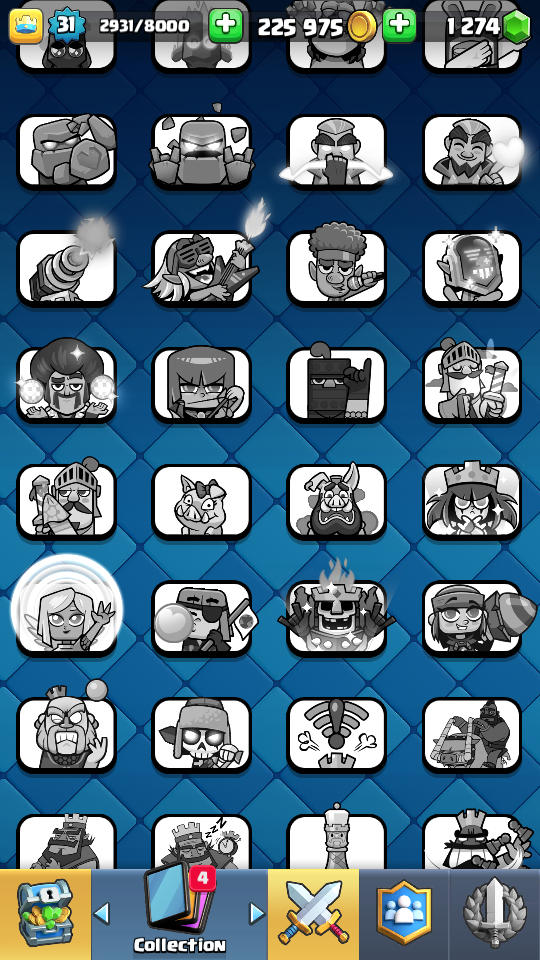540x960 pixels.
Task: Open the Collection tab
Action: point(179,914)
